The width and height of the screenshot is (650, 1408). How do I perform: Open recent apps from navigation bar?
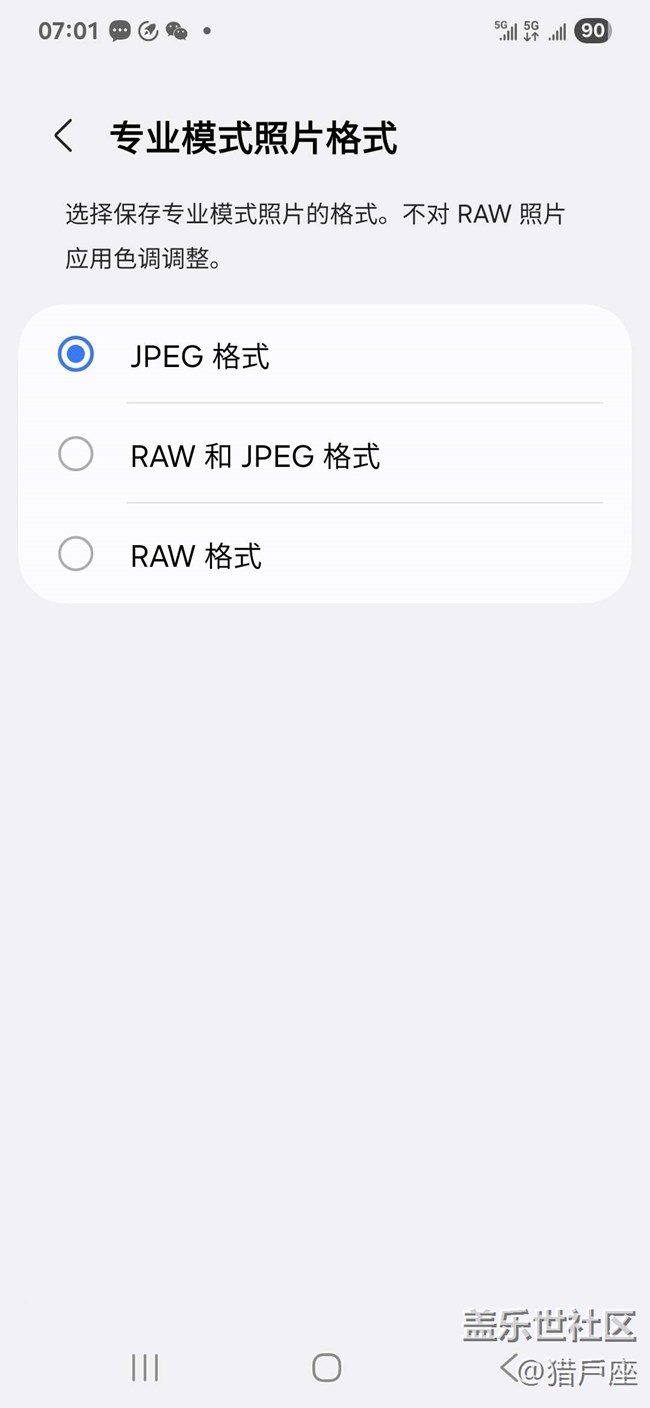(145, 1367)
